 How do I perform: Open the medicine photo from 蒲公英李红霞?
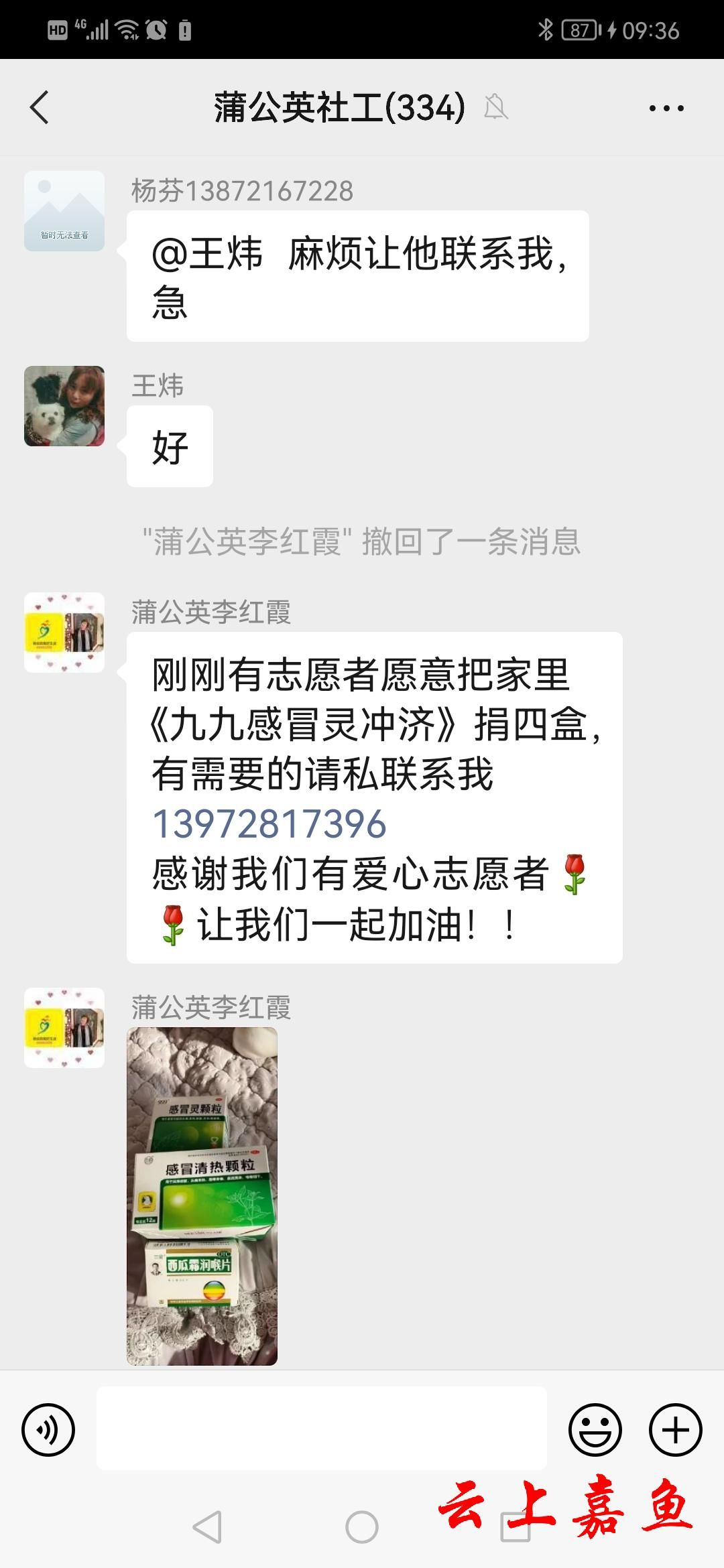pyautogui.click(x=202, y=1196)
